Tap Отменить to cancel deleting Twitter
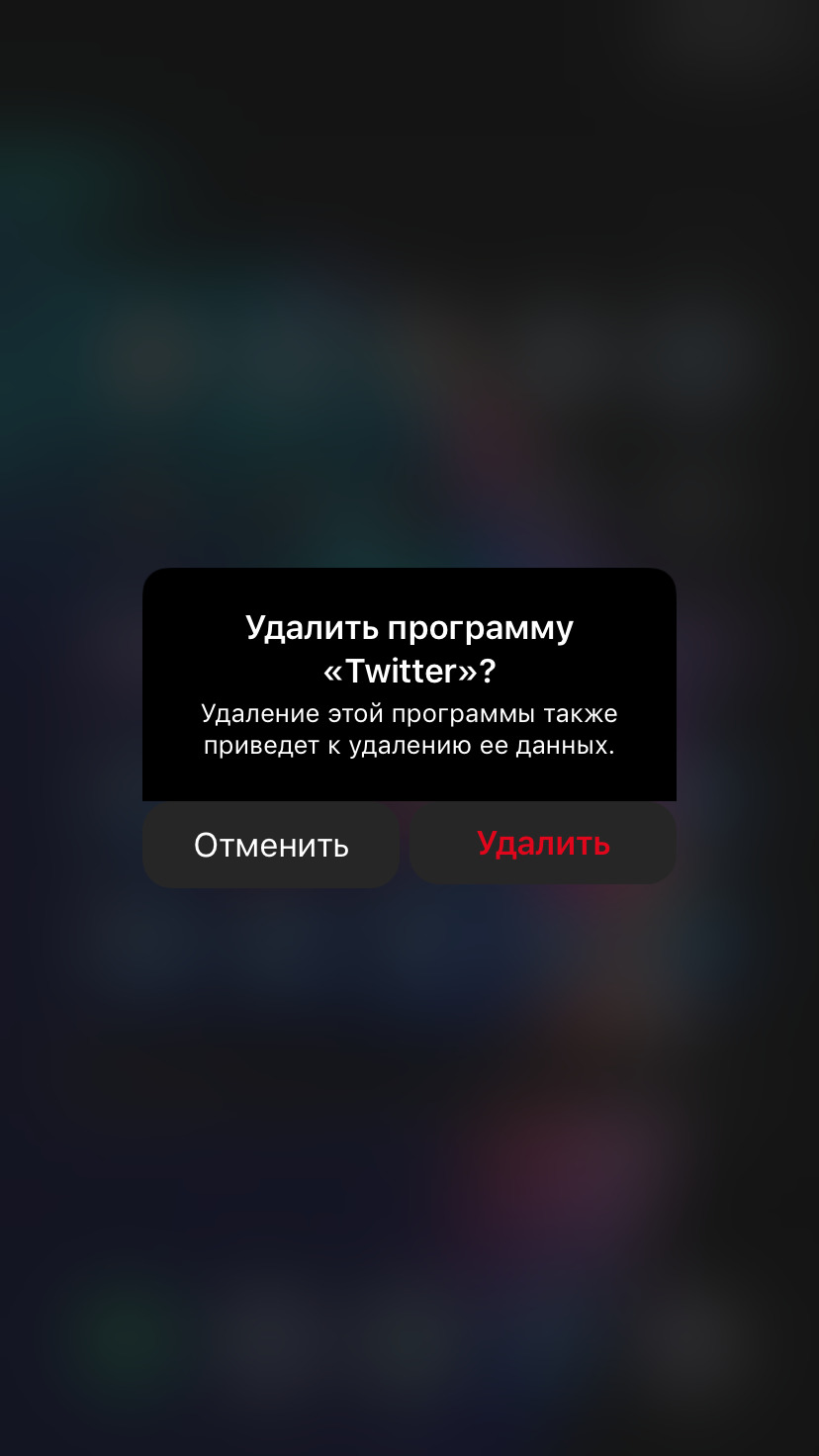Screen dimensions: 819x1456 pos(271,845)
